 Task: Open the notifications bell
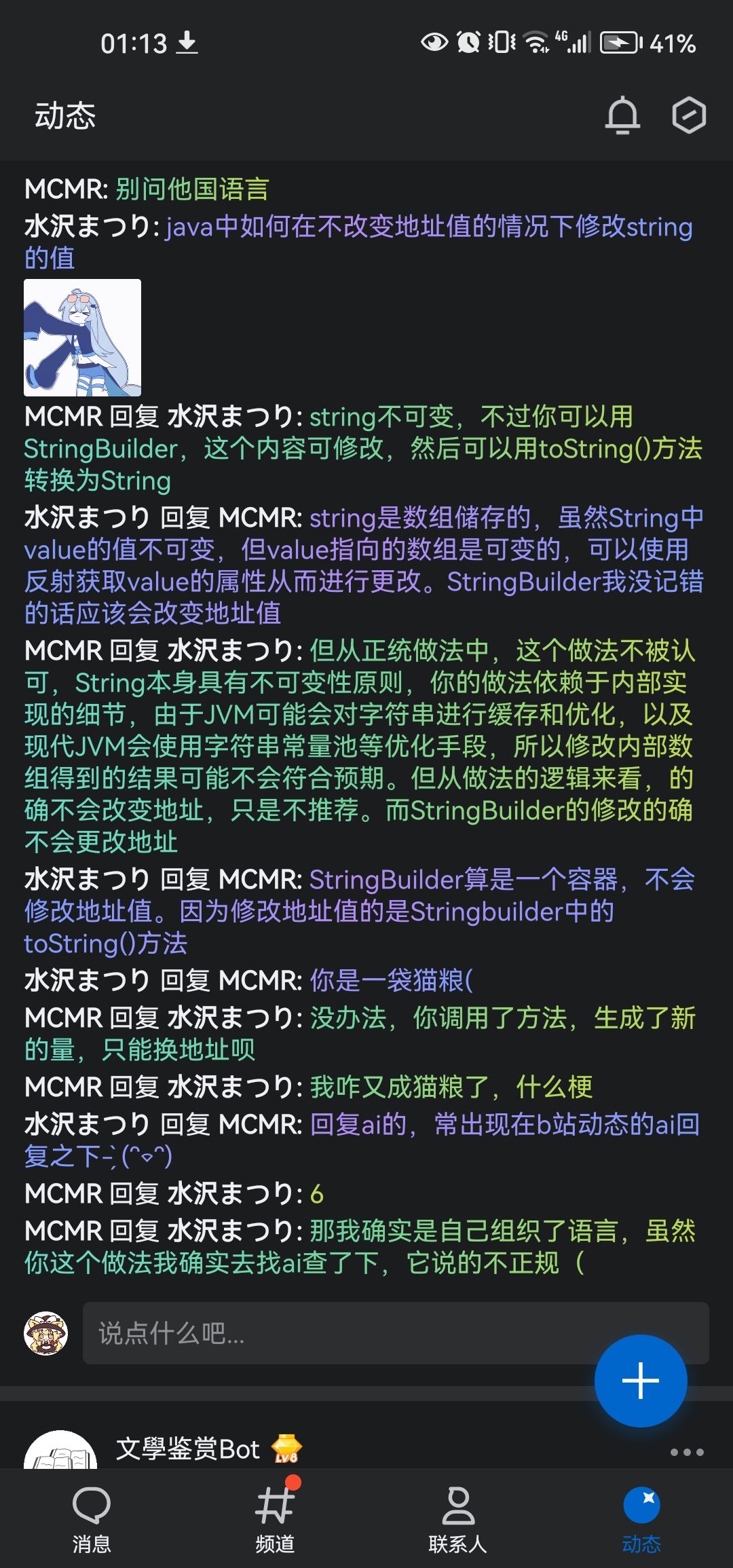click(x=622, y=115)
